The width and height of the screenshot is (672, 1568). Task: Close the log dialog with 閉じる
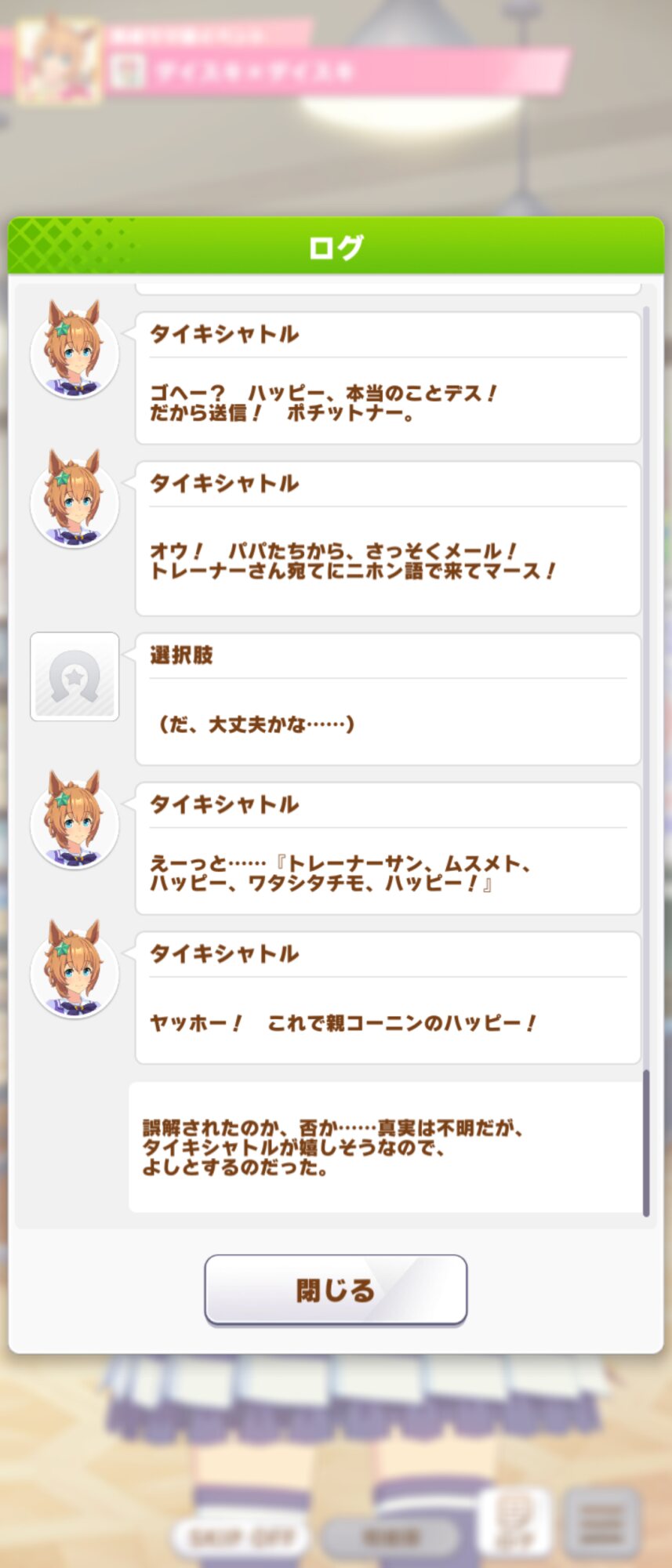point(336,1290)
